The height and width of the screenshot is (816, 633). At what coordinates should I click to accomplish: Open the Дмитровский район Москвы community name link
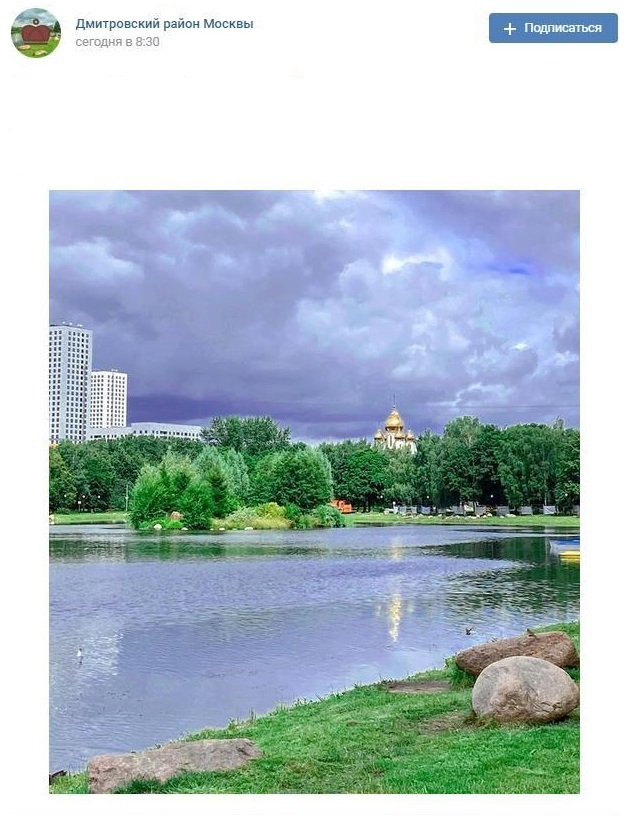coord(164,23)
